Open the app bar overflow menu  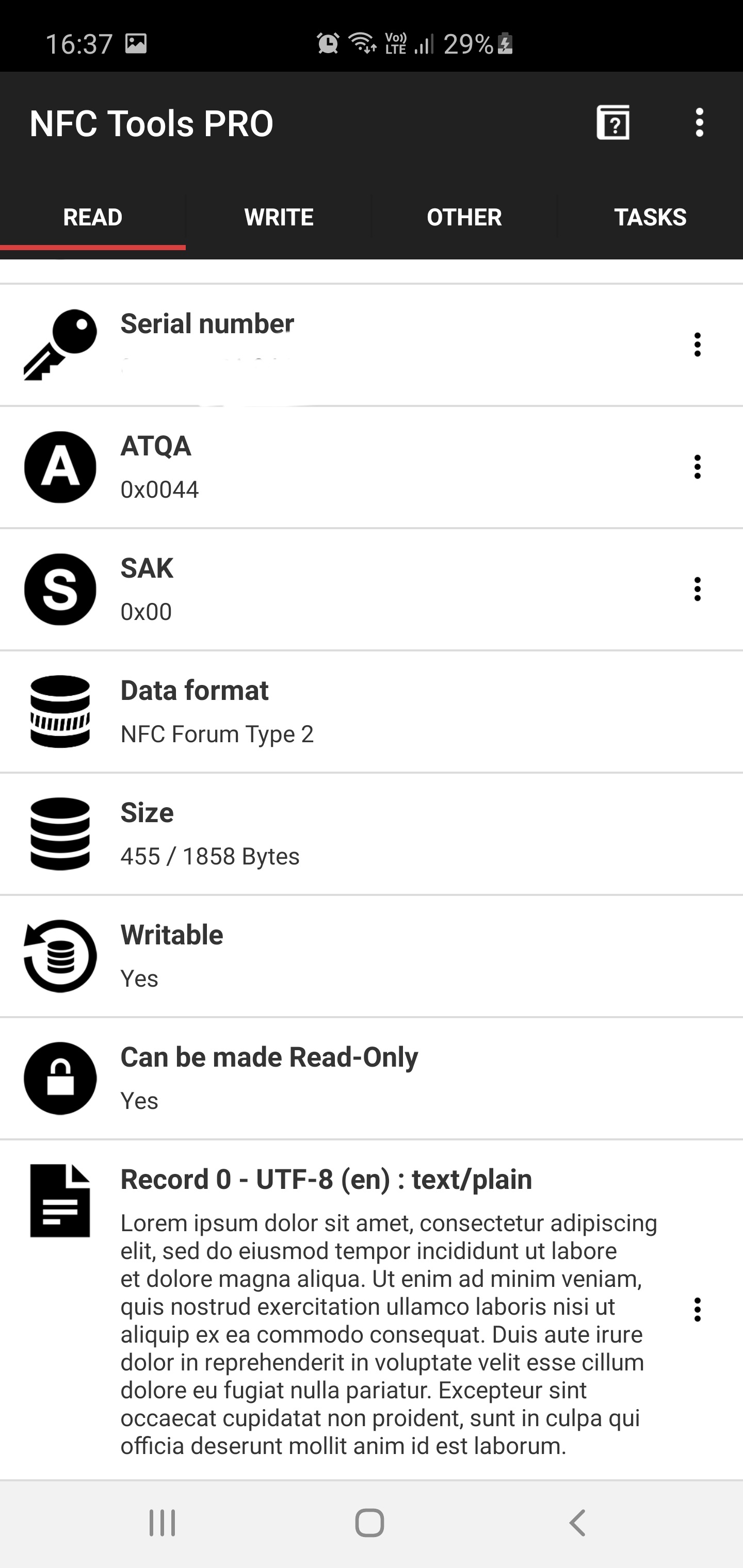699,122
